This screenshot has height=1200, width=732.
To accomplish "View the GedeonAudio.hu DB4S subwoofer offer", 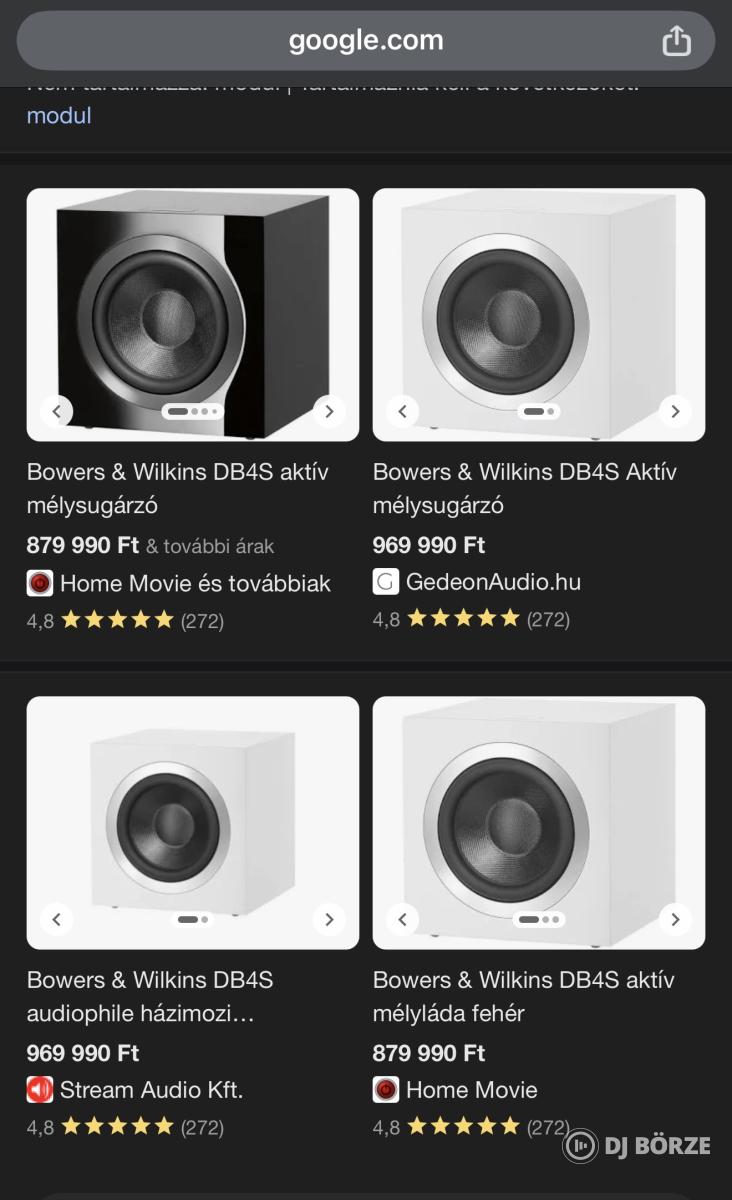I will pyautogui.click(x=524, y=488).
